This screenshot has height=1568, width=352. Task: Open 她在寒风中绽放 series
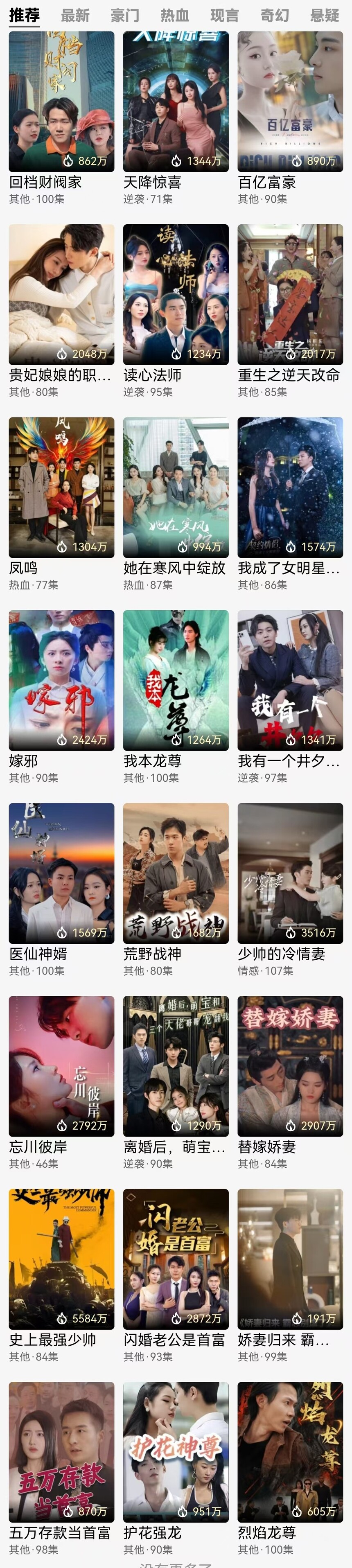tap(176, 487)
